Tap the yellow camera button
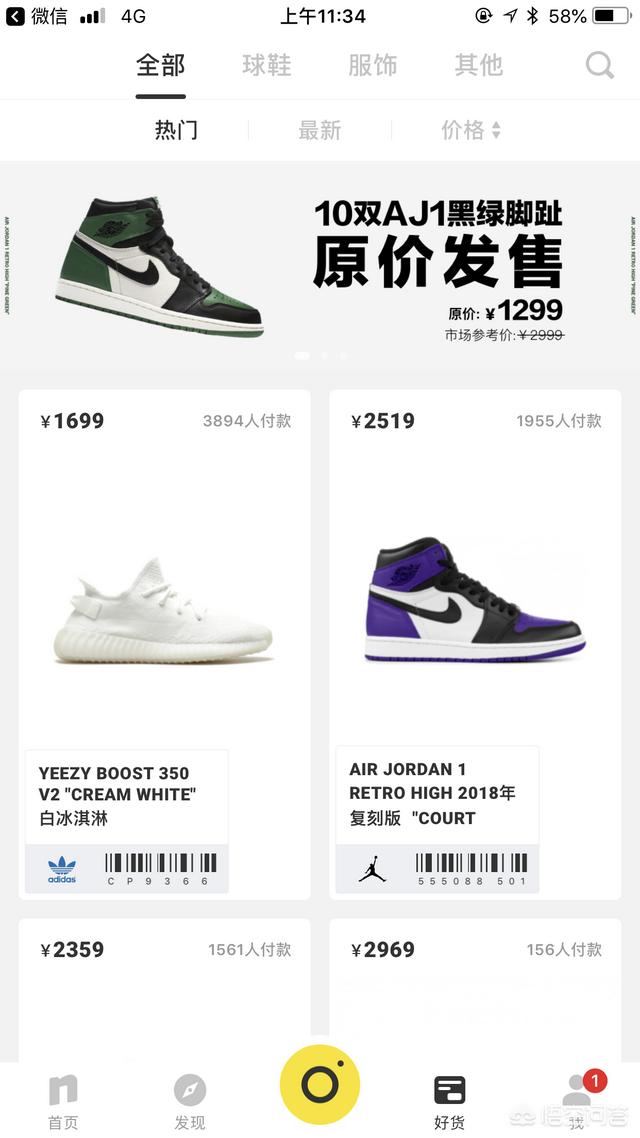The width and height of the screenshot is (640, 1138). (x=320, y=1084)
